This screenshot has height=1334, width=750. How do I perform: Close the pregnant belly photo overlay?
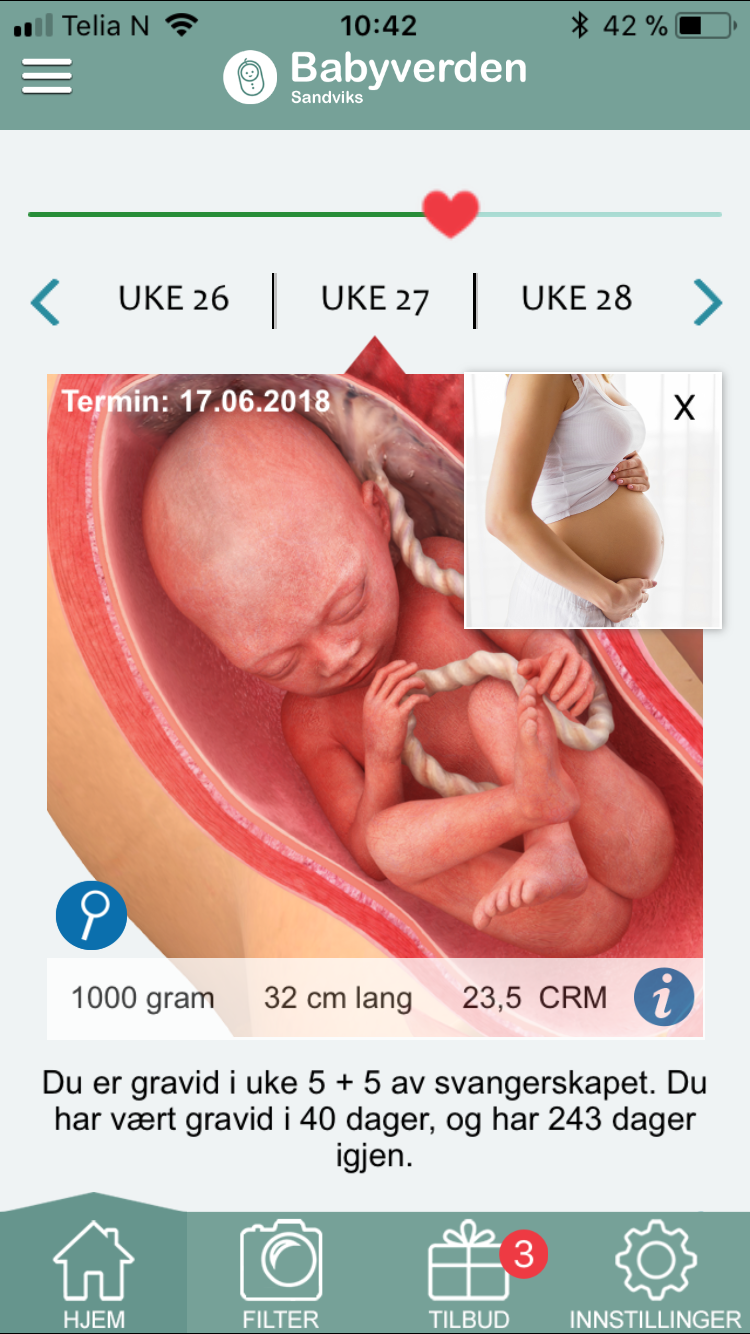684,407
